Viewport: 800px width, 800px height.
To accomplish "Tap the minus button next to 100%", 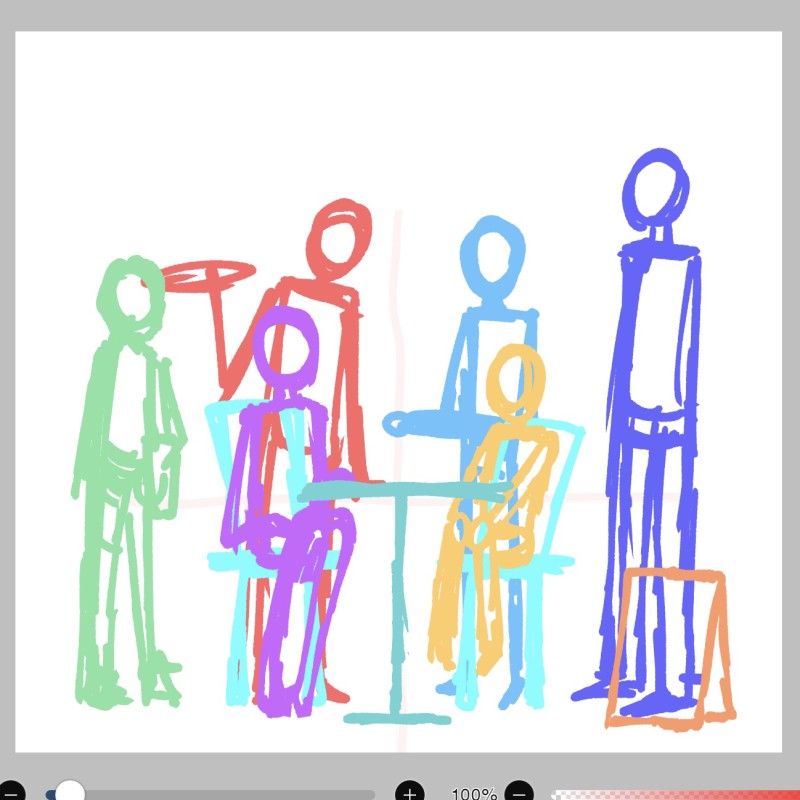I will [x=517, y=793].
